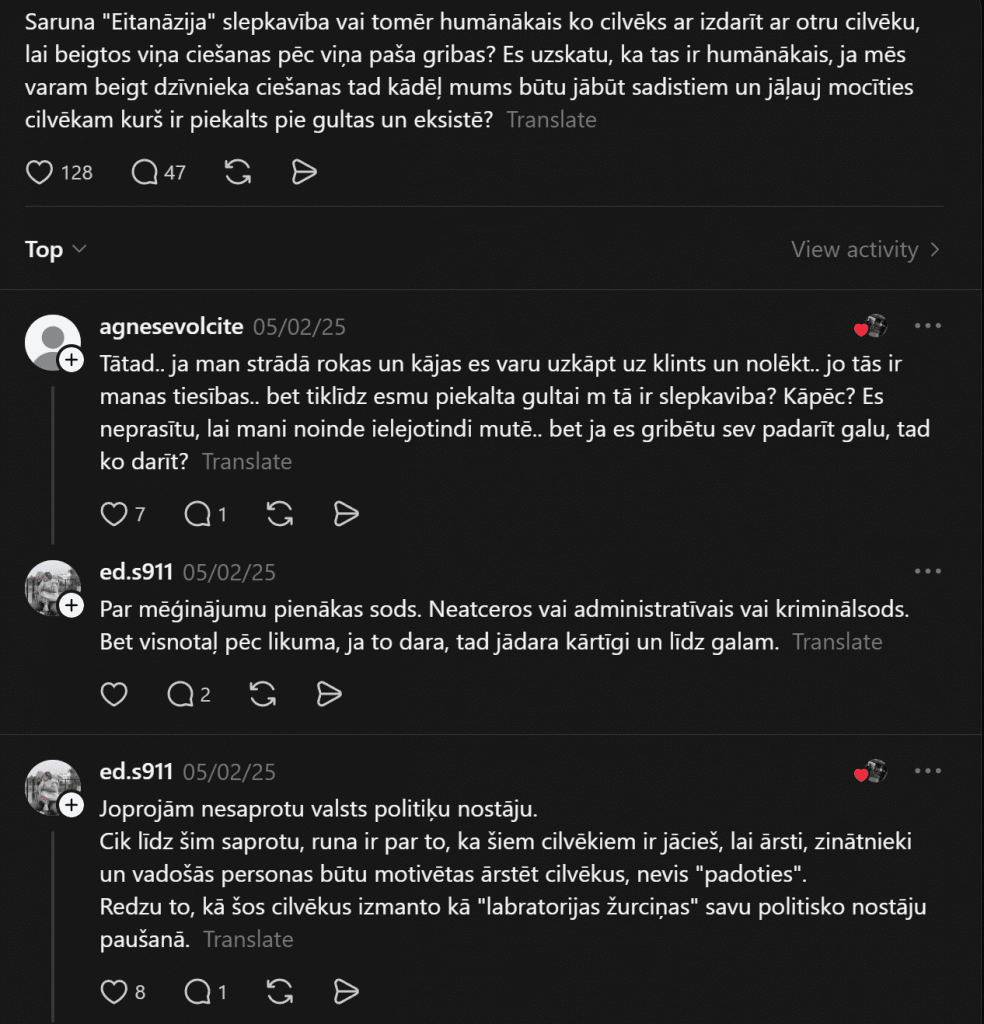Open the Top sort dropdown
This screenshot has height=1024, width=984.
tap(55, 249)
